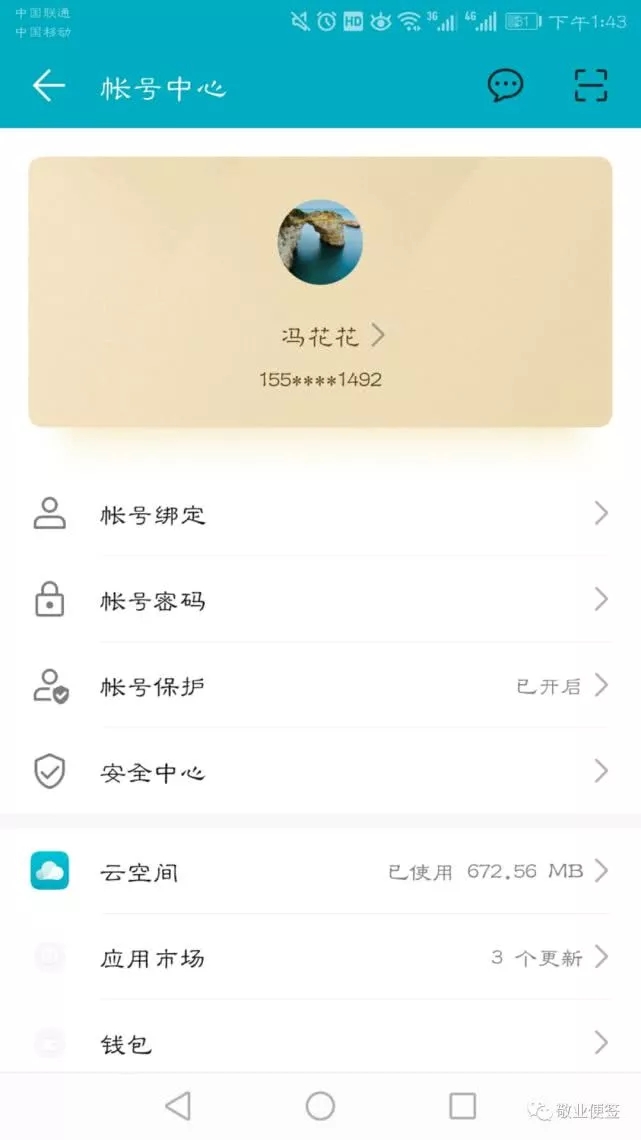The image size is (641, 1140).
Task: Open 帐号保护 settings
Action: [320, 687]
